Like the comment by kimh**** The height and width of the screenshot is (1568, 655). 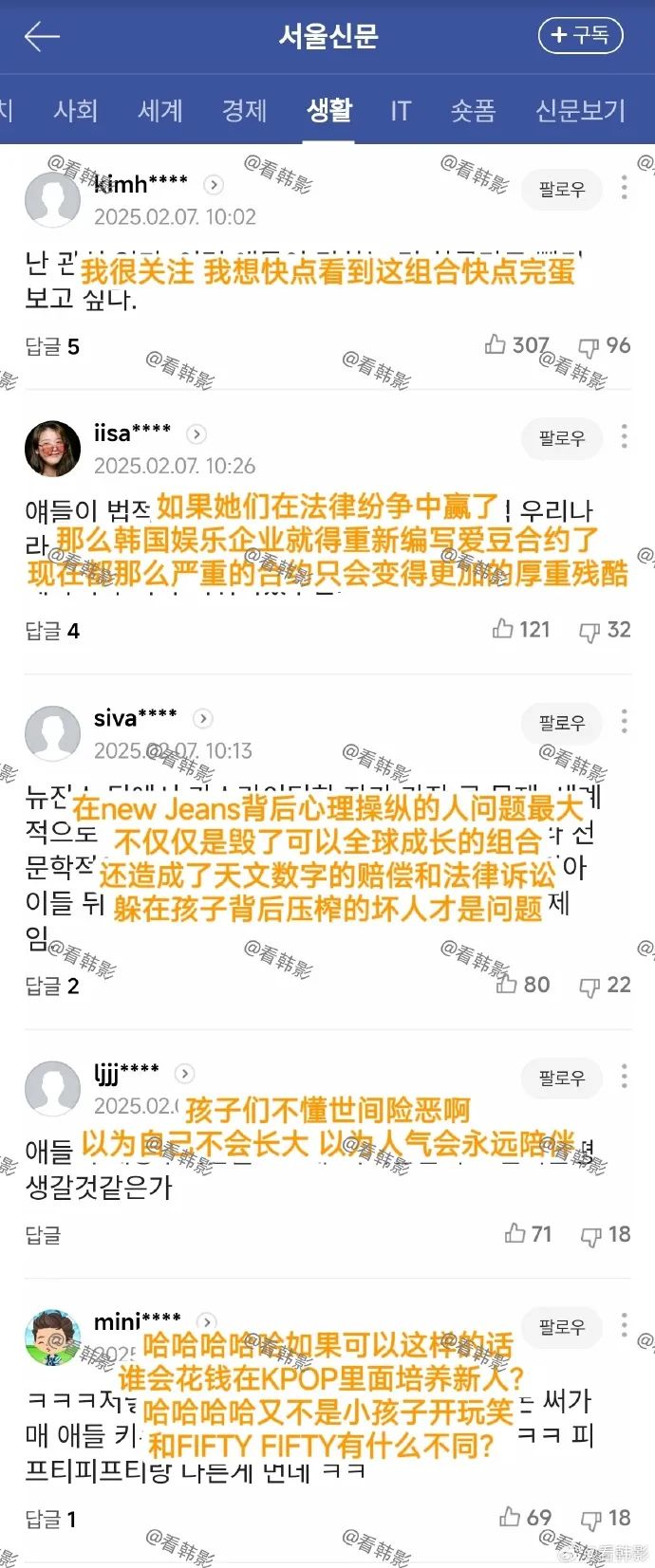496,345
